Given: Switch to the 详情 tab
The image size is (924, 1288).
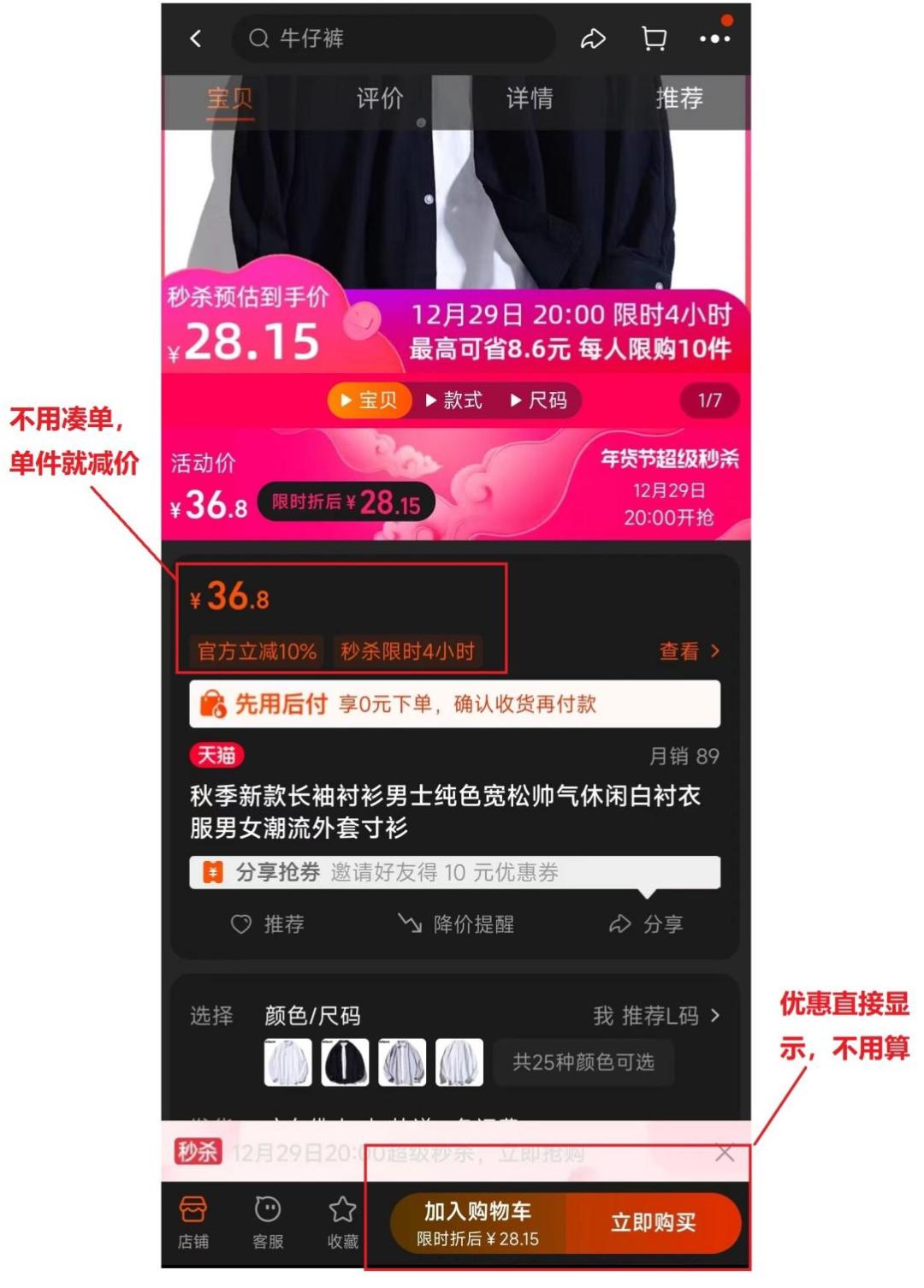Looking at the screenshot, I should [530, 98].
